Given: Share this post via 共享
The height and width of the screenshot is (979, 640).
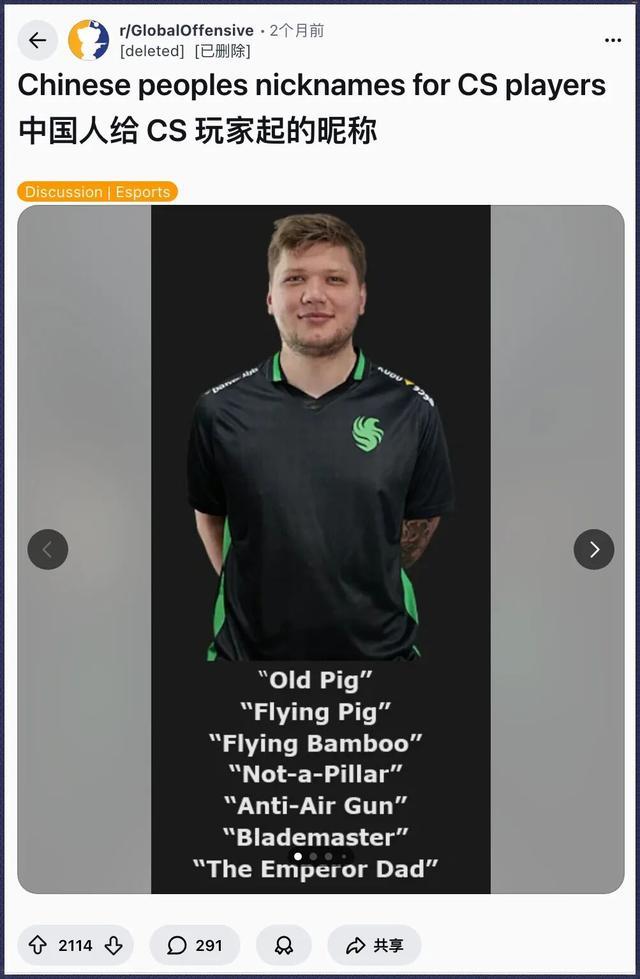Looking at the screenshot, I should coord(374,945).
